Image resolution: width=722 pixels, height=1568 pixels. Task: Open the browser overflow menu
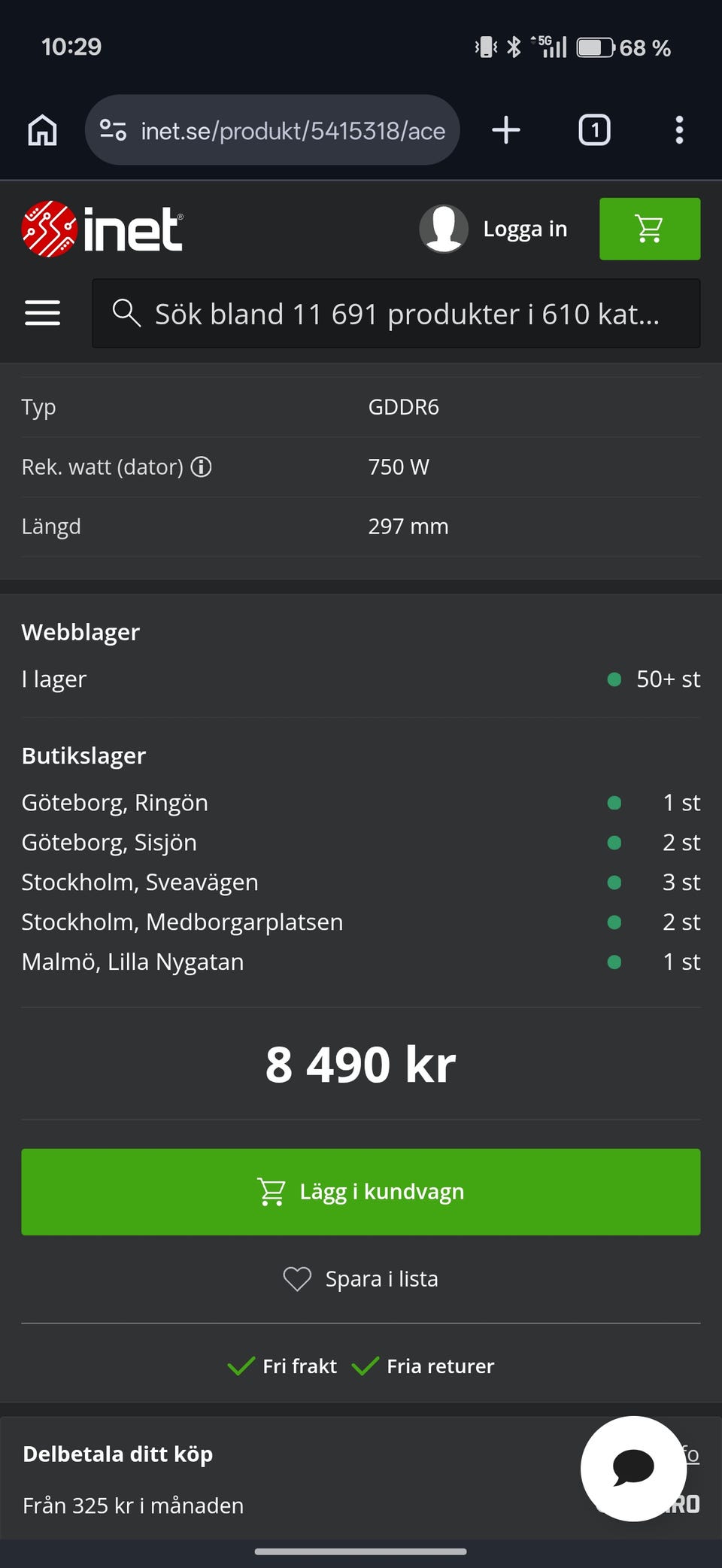click(x=679, y=130)
